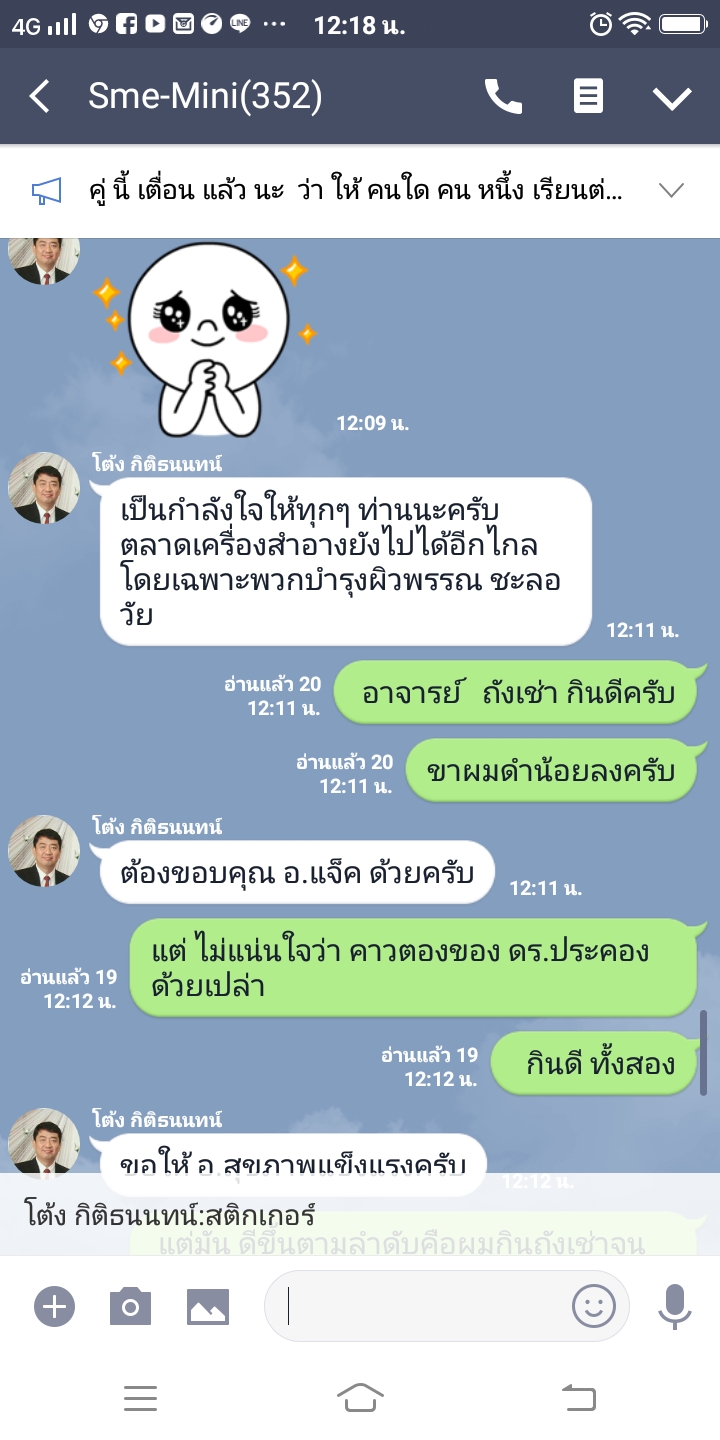Screen dimensions: 720x1440
Task: Open the chat options dropdown arrow
Action: click(x=671, y=97)
